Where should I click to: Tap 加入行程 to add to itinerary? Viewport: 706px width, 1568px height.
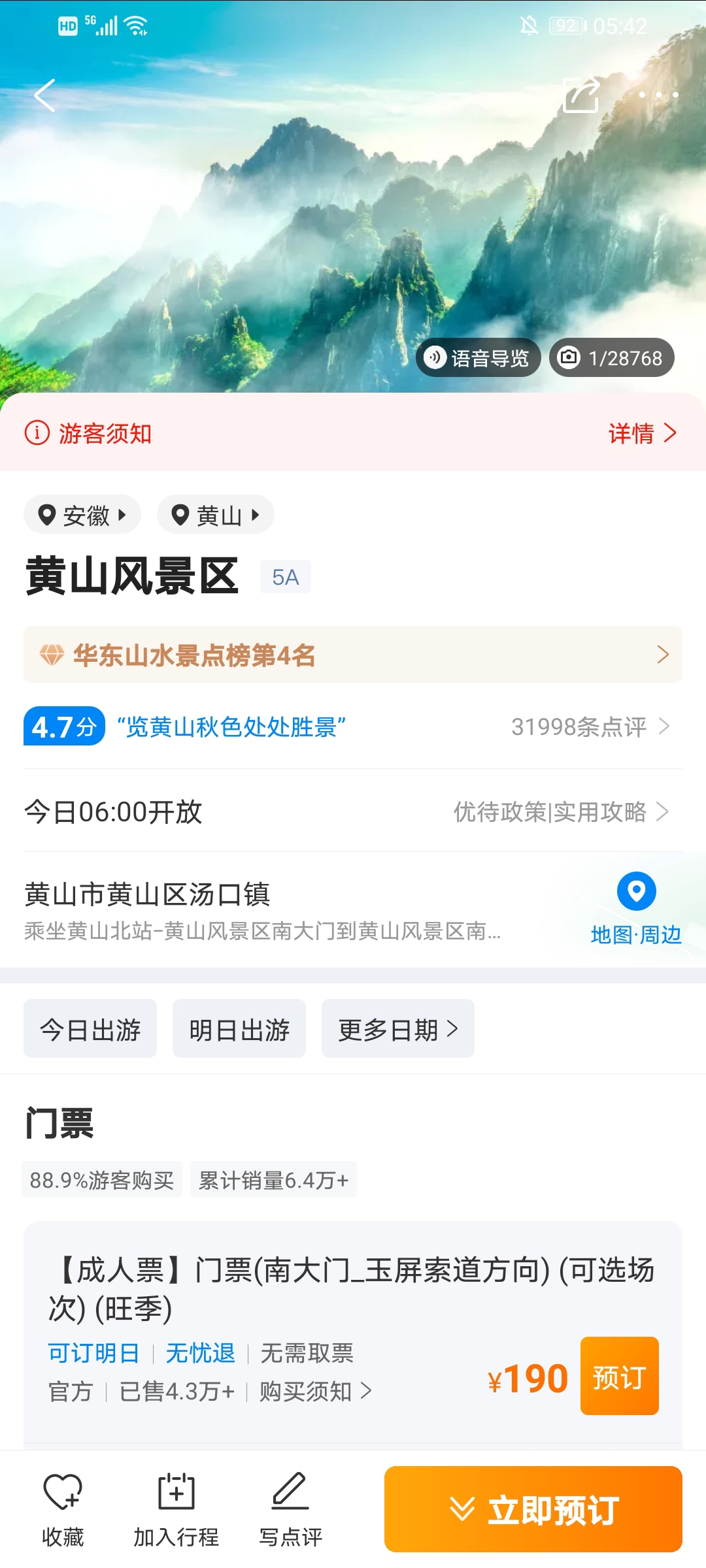pos(176,1509)
